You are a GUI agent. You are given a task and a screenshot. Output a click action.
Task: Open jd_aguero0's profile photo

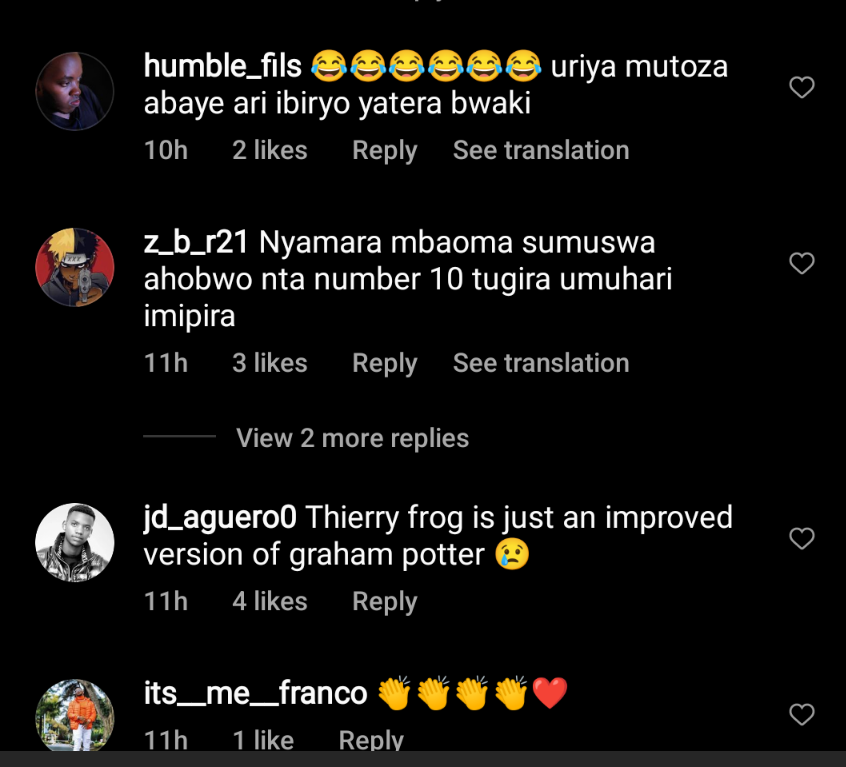coord(75,542)
